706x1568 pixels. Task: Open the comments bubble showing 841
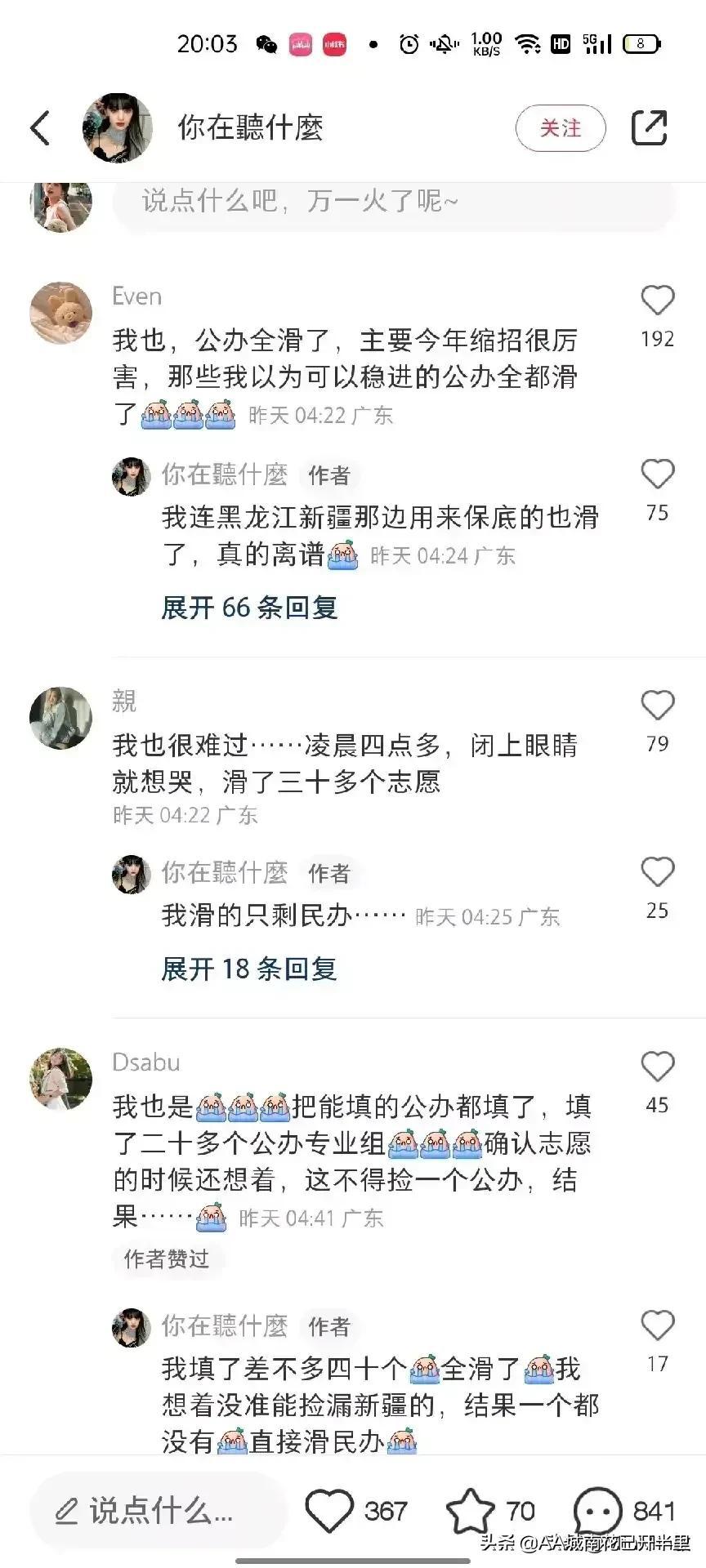tap(599, 1511)
